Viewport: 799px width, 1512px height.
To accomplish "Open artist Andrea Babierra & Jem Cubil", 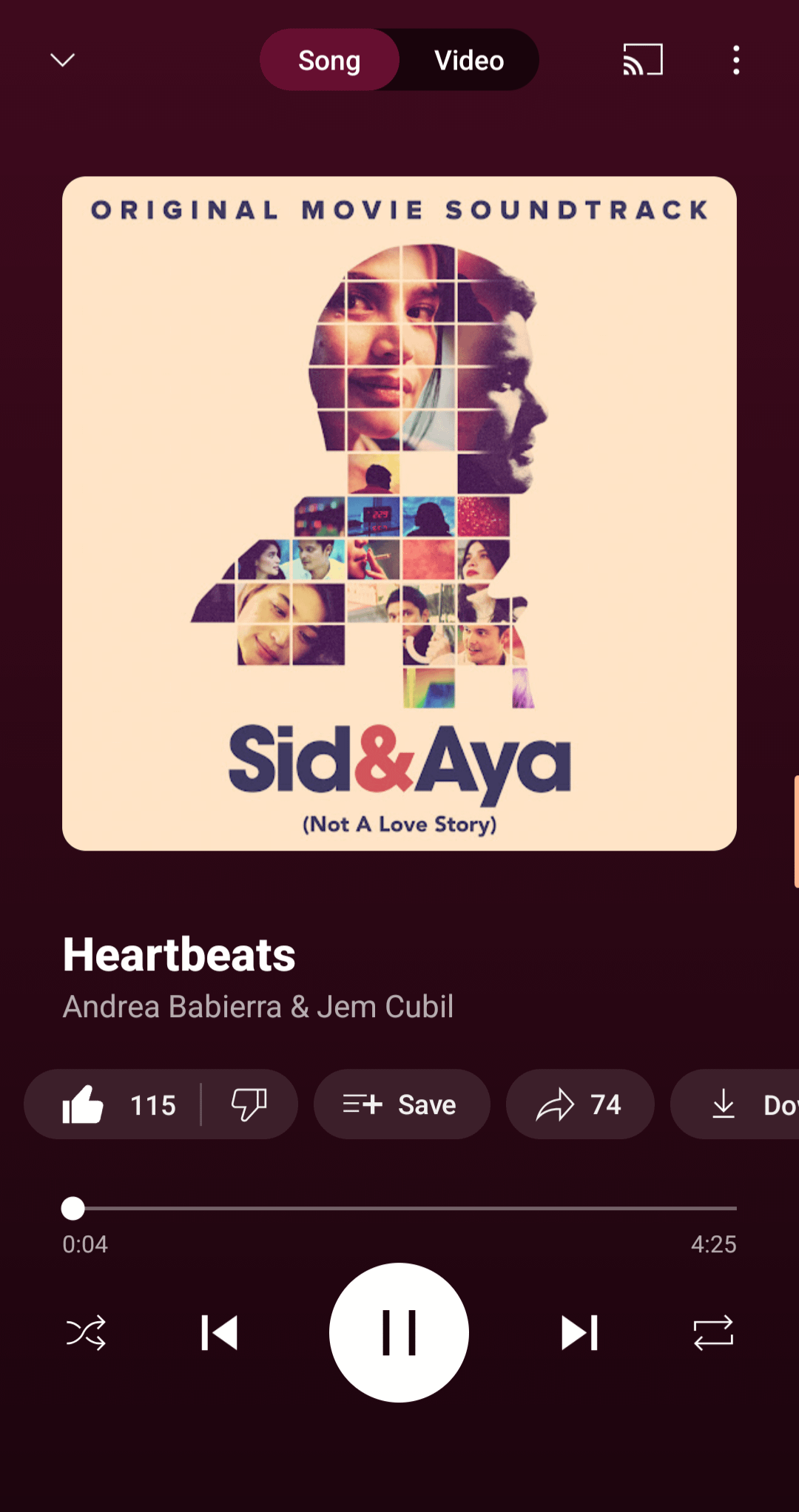I will coord(257,1007).
